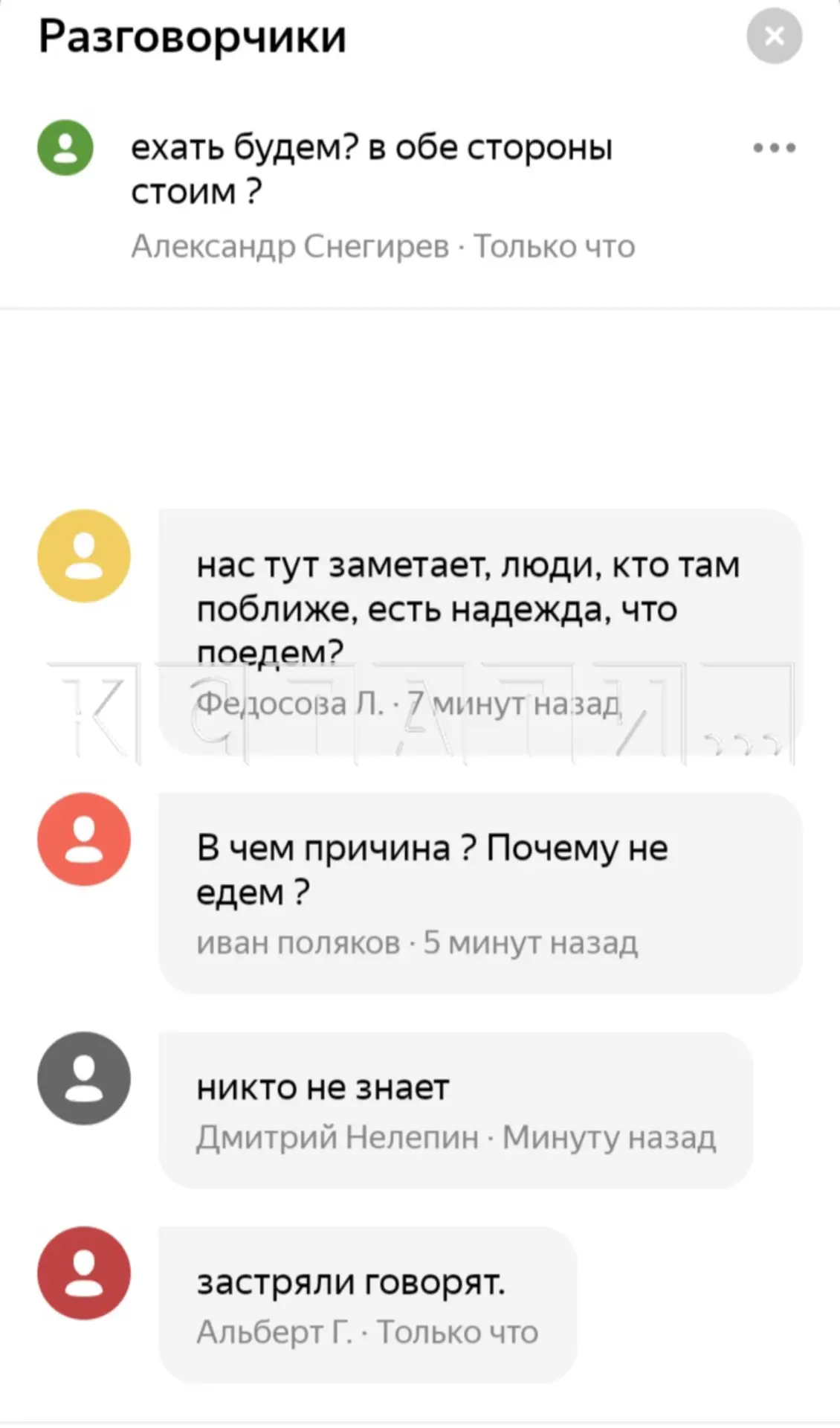Select Альберт Г.'s reply 'застряли говорят'
The image size is (840, 1428).
coord(367,1305)
